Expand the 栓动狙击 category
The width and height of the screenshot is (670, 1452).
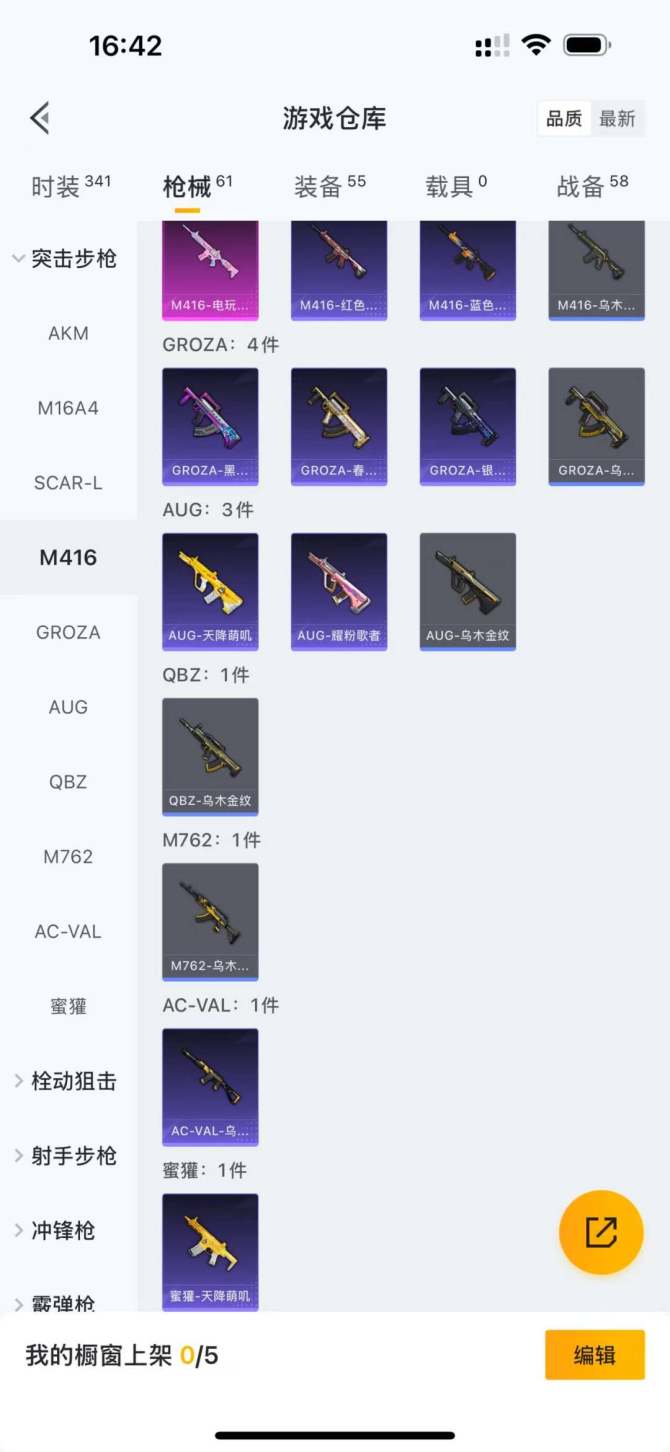(66, 1081)
